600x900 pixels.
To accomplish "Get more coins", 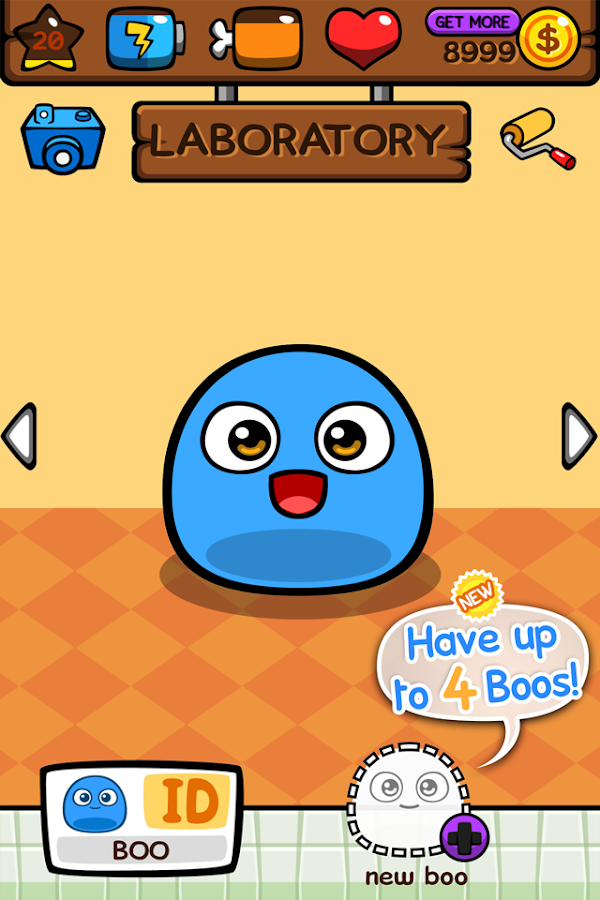I will click(473, 22).
